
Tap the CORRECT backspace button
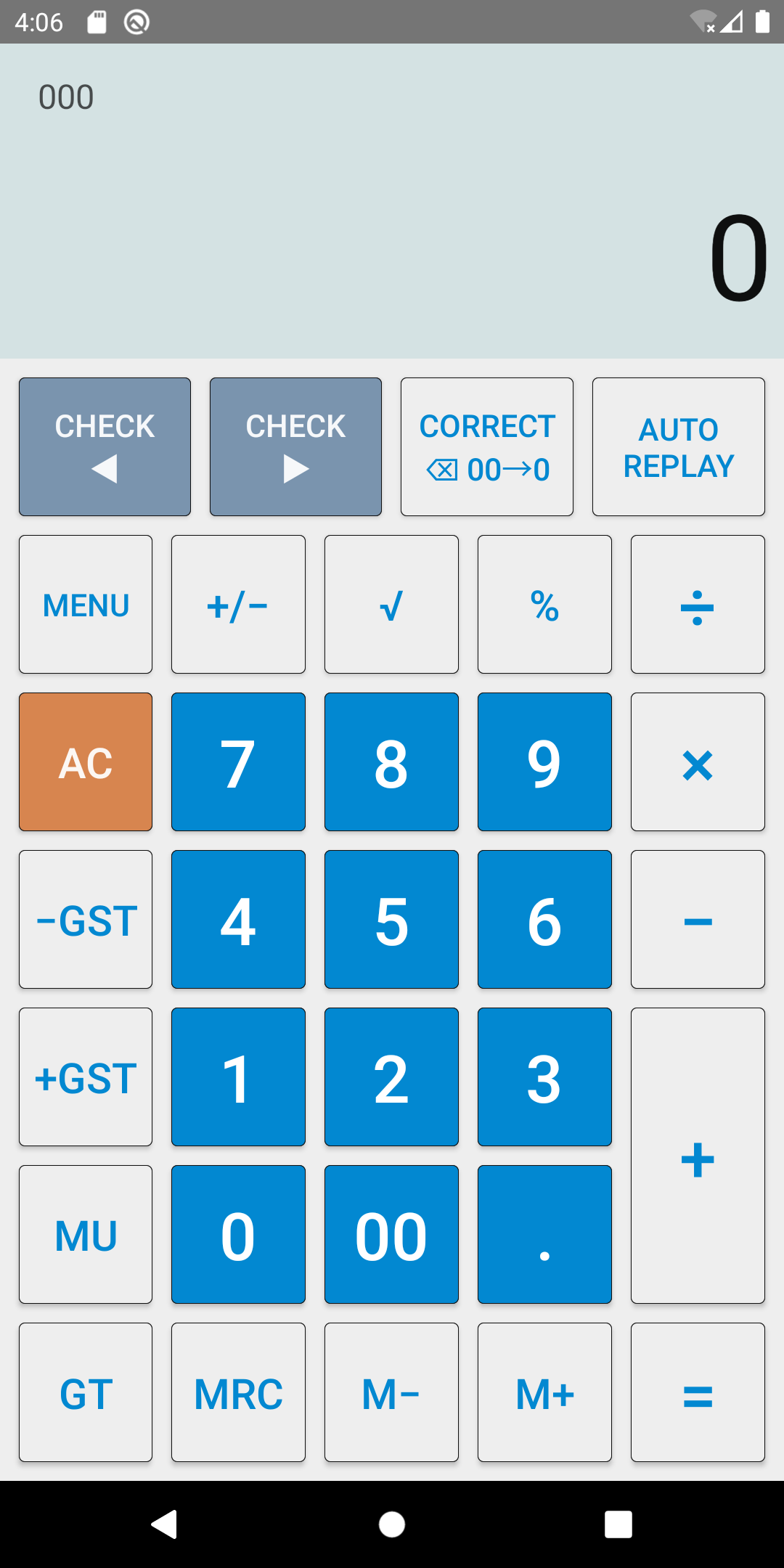pos(486,446)
